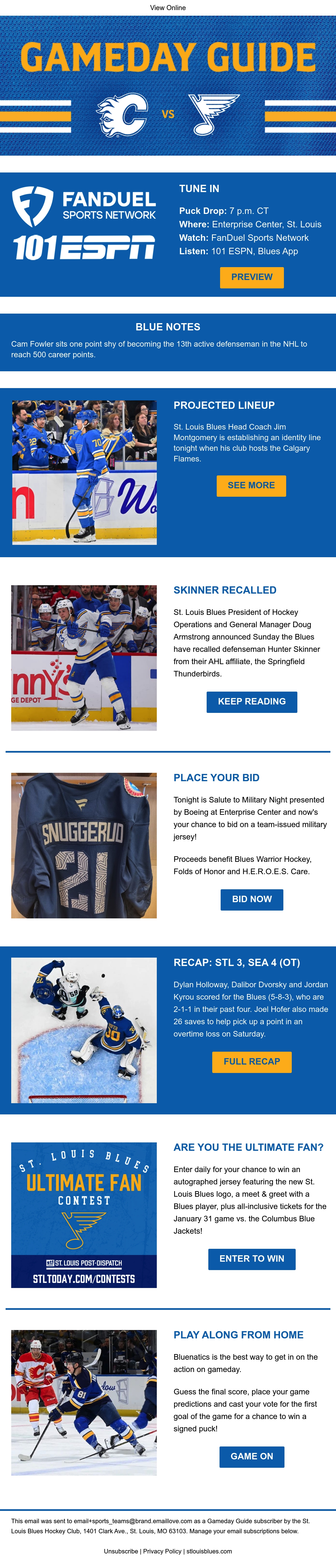This screenshot has height=1568, width=336.
Task: Hit BID NOW for the military jersey
Action: point(252,900)
